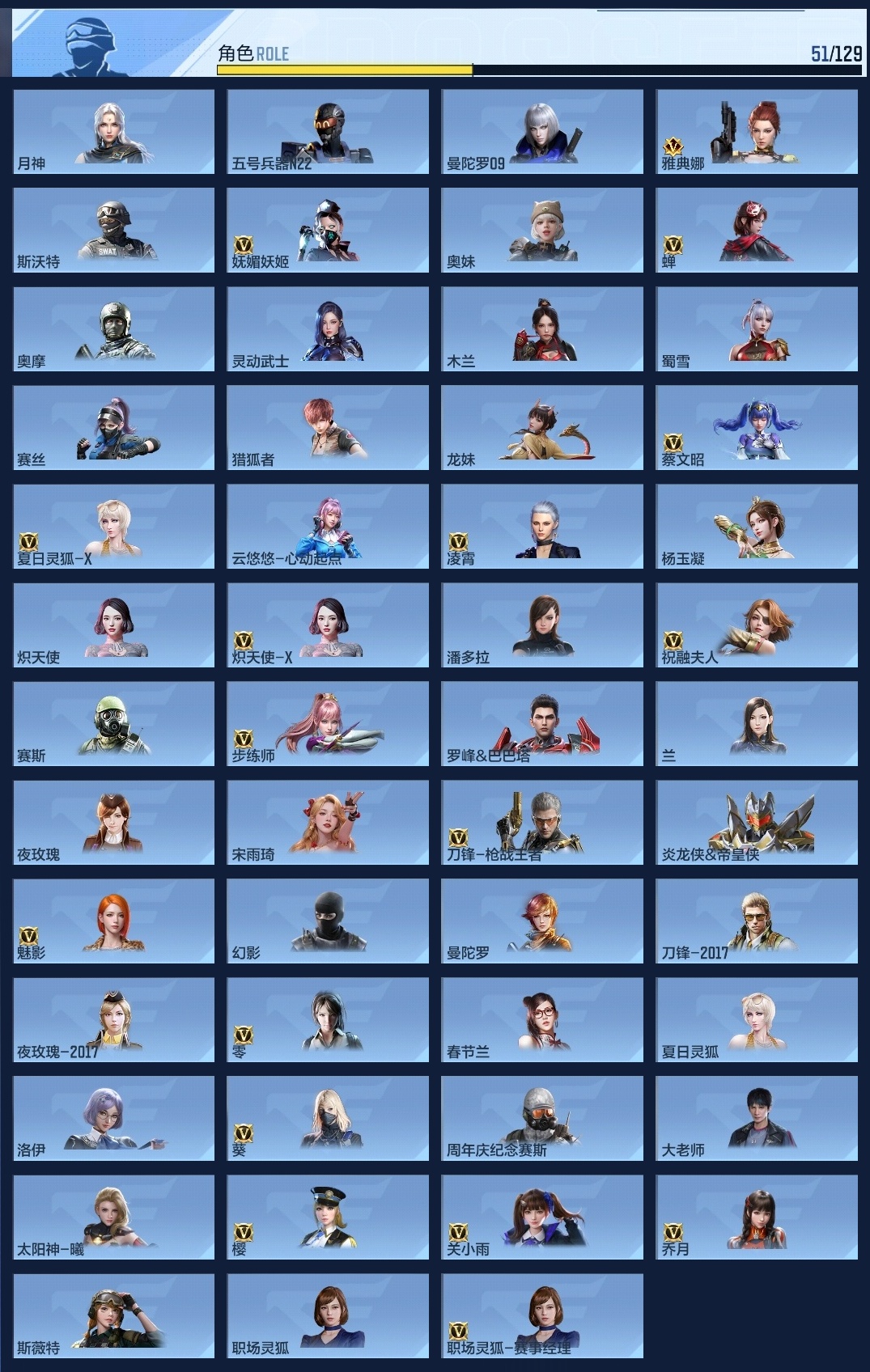View the 猎狐者 character card
The height and width of the screenshot is (1372, 870).
pyautogui.click(x=328, y=427)
